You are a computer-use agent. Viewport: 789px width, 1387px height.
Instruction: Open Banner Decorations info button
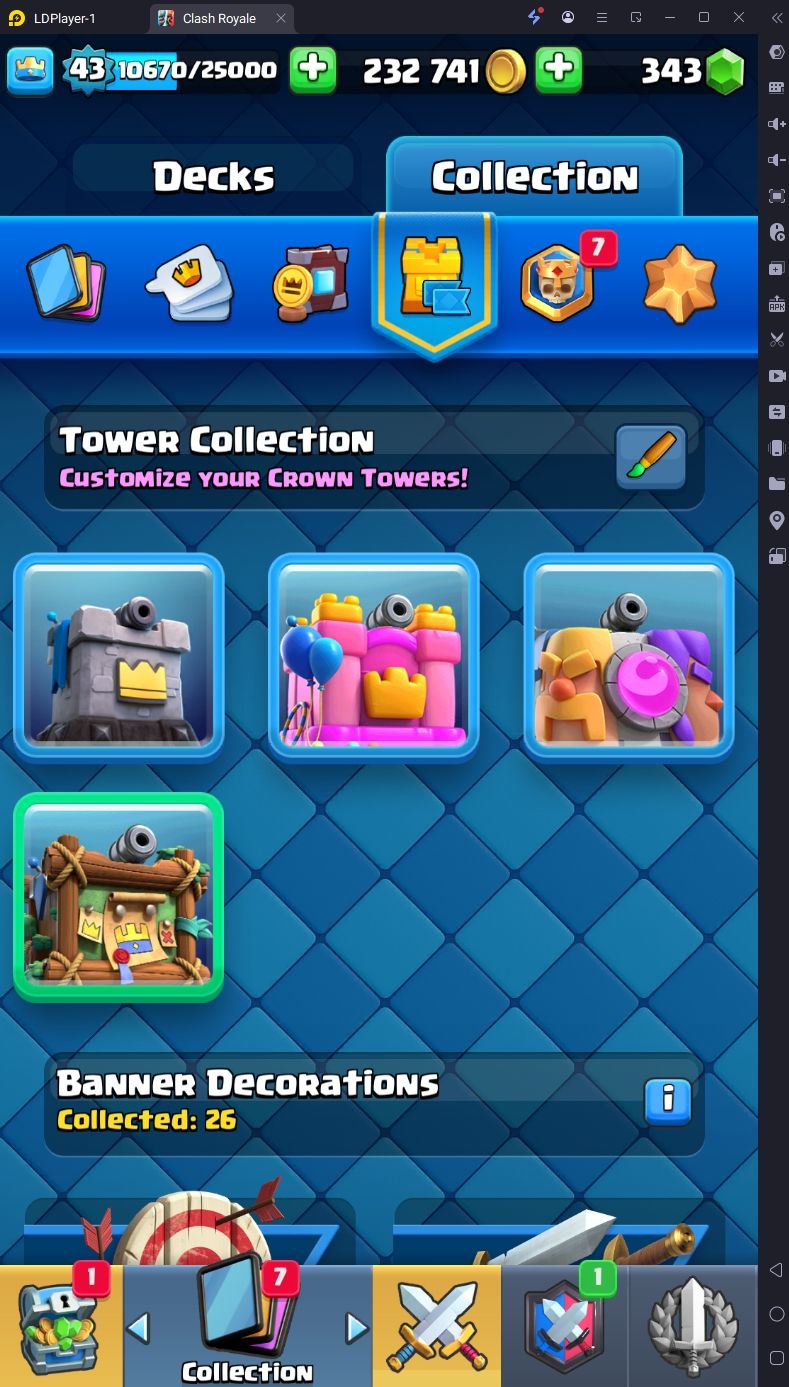(669, 1101)
